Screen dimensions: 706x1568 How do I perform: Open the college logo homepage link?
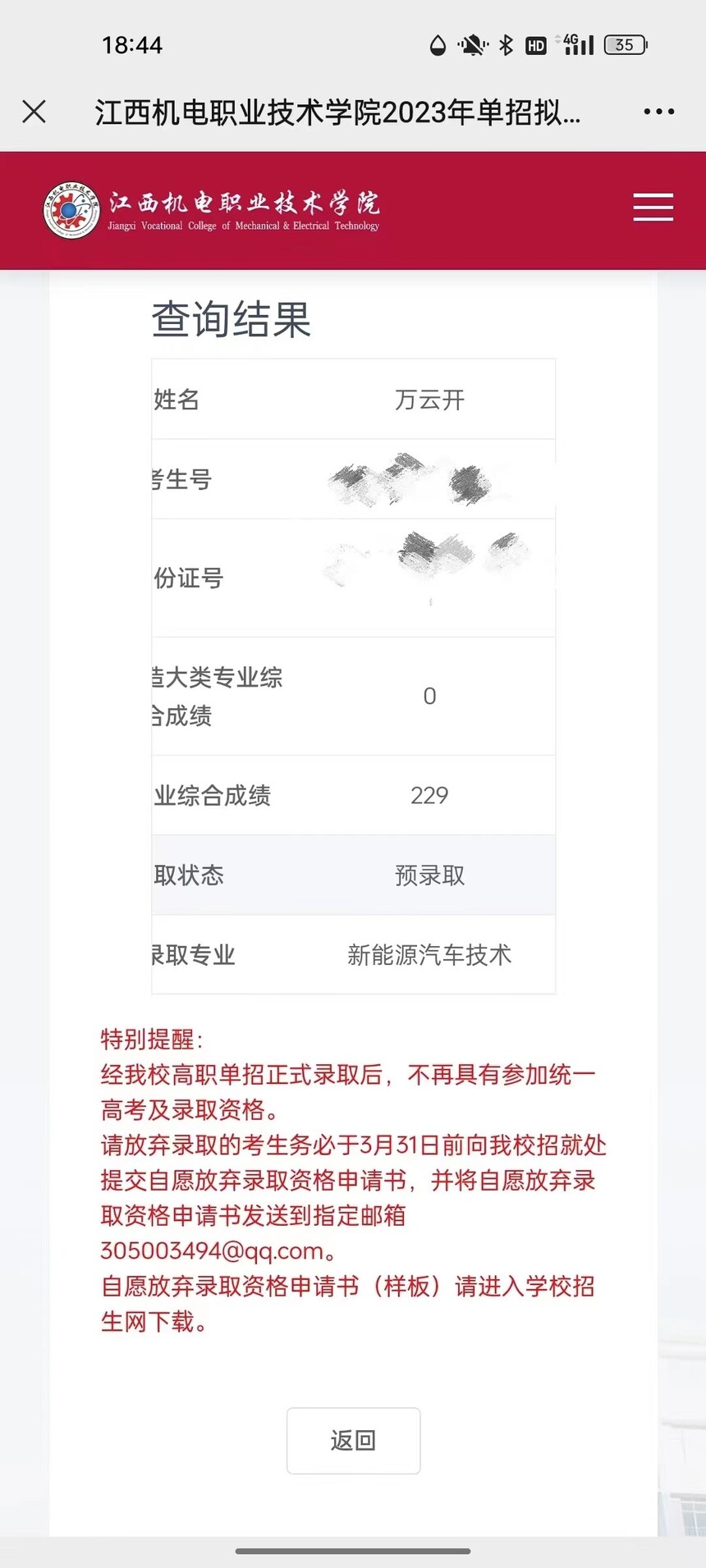tap(211, 210)
